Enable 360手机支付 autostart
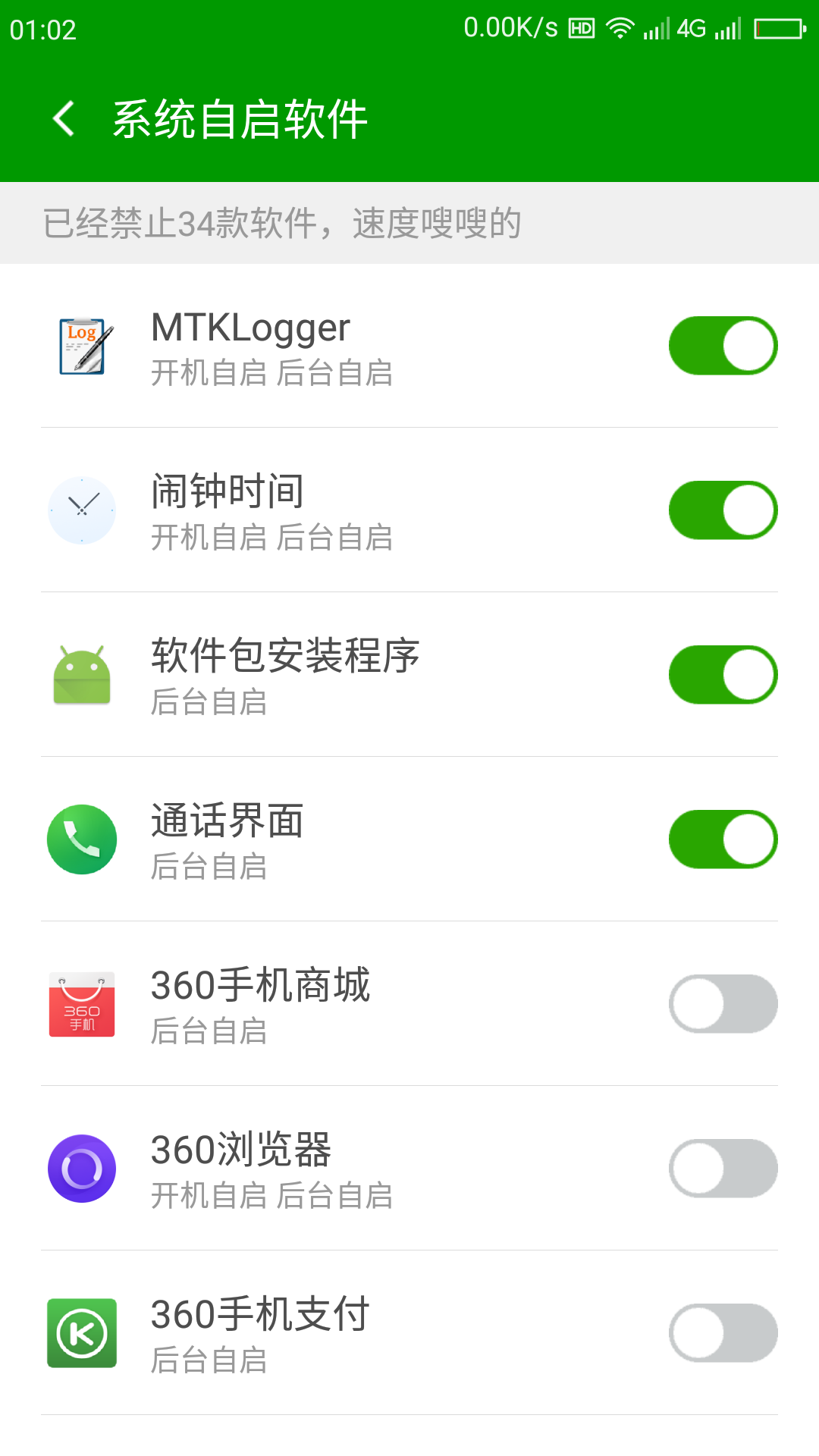This screenshot has height=1456, width=819. coord(723,1332)
